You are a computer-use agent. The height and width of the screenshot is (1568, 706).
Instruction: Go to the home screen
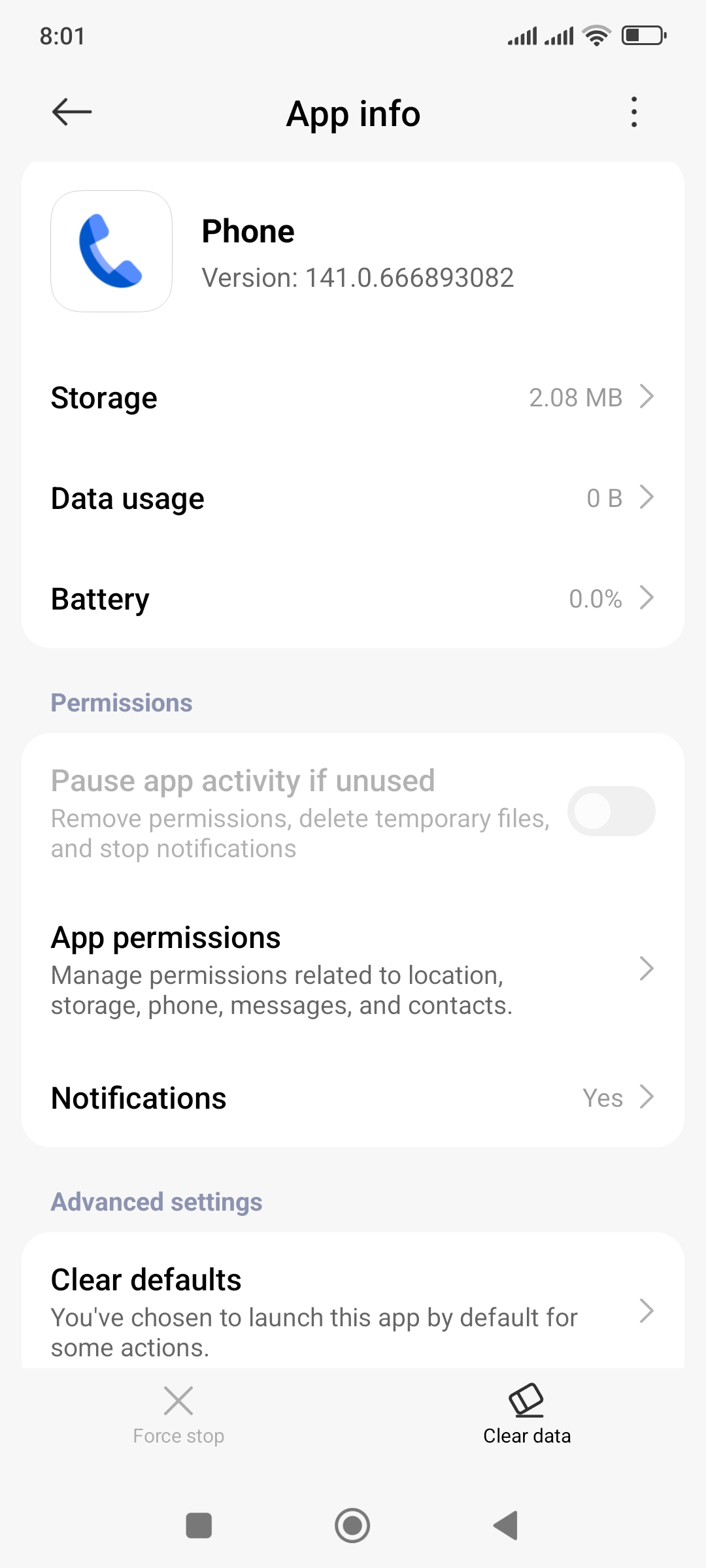[x=352, y=1526]
